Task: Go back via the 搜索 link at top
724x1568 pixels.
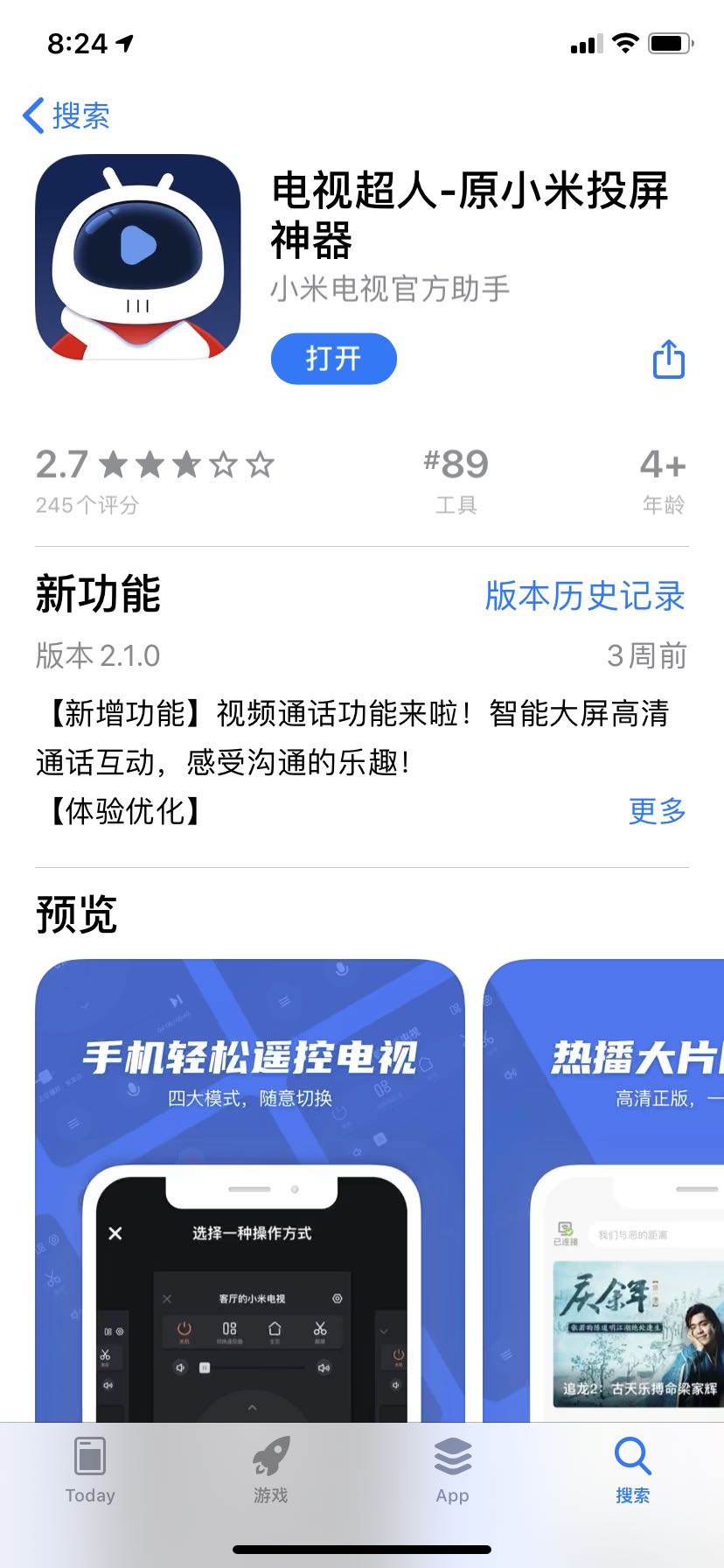Action: [65, 115]
